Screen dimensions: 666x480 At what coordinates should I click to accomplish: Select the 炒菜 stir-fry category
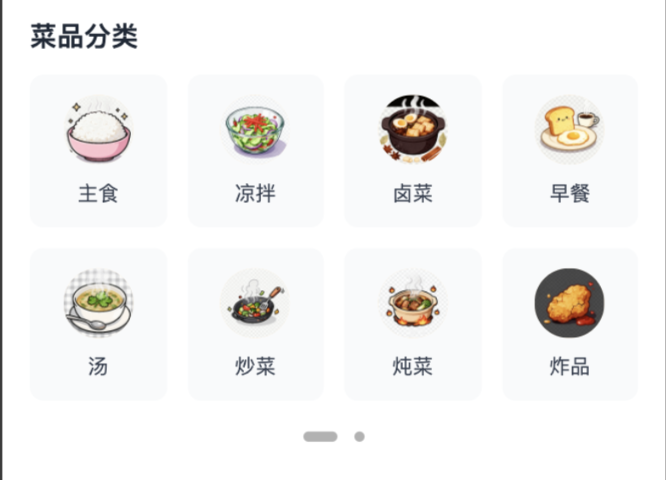pyautogui.click(x=255, y=323)
